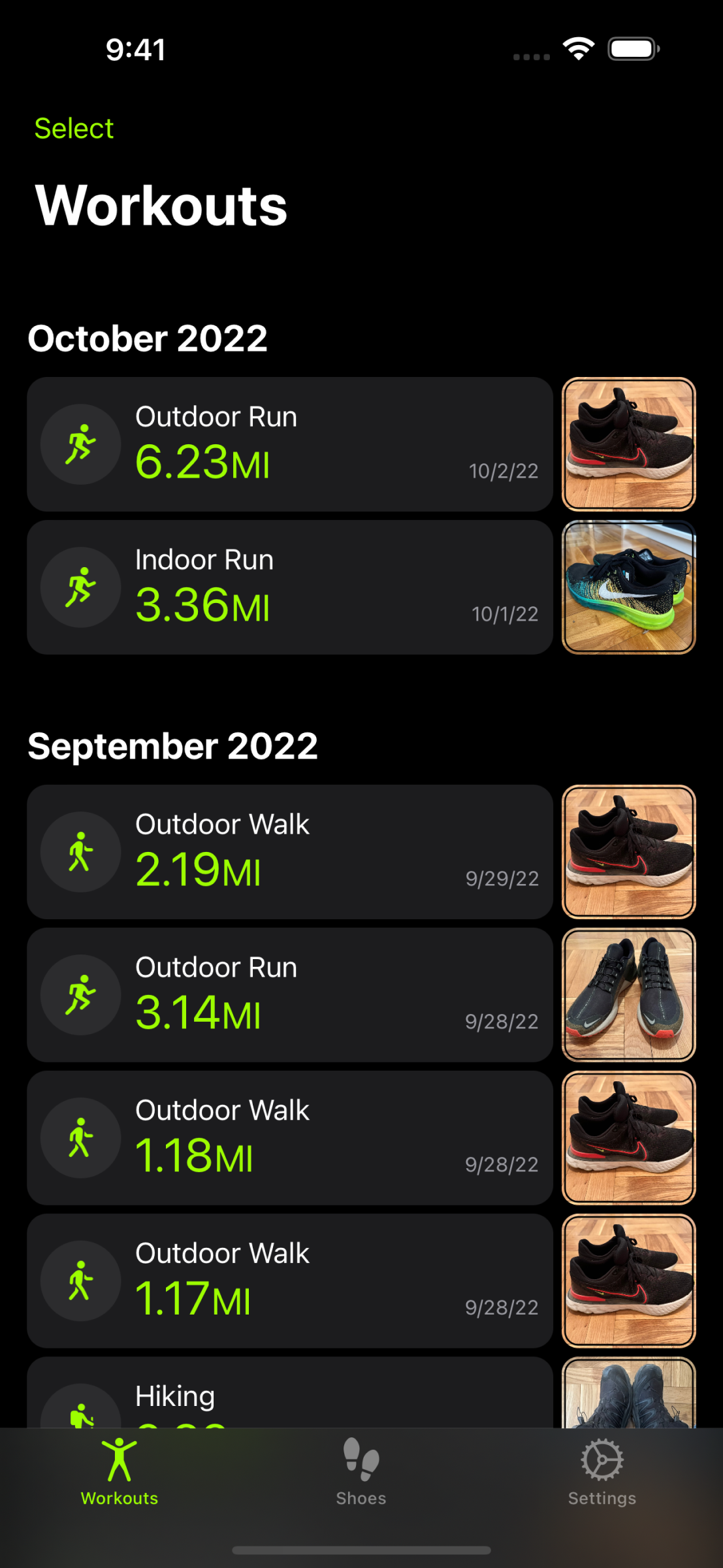Open the 3.36 MI Indoor Run workout
723x1568 pixels.
pyautogui.click(x=289, y=587)
